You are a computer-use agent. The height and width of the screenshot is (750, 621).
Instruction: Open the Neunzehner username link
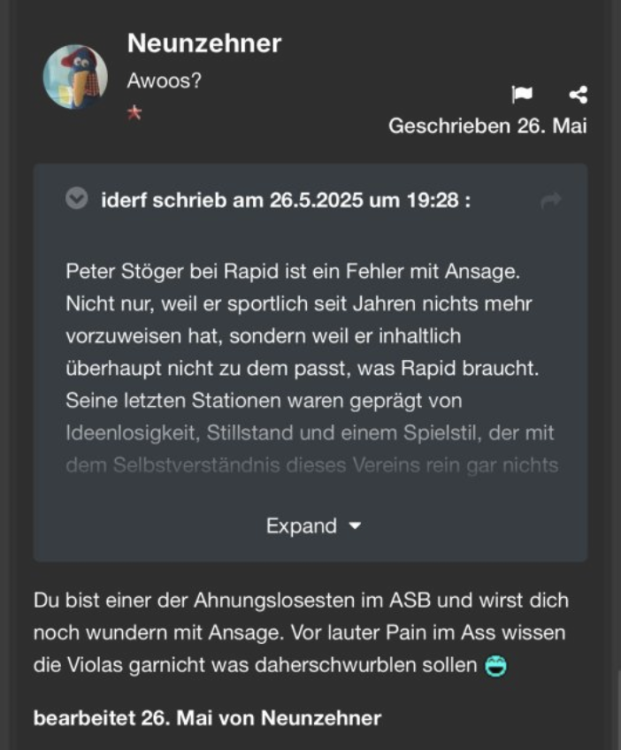204,43
